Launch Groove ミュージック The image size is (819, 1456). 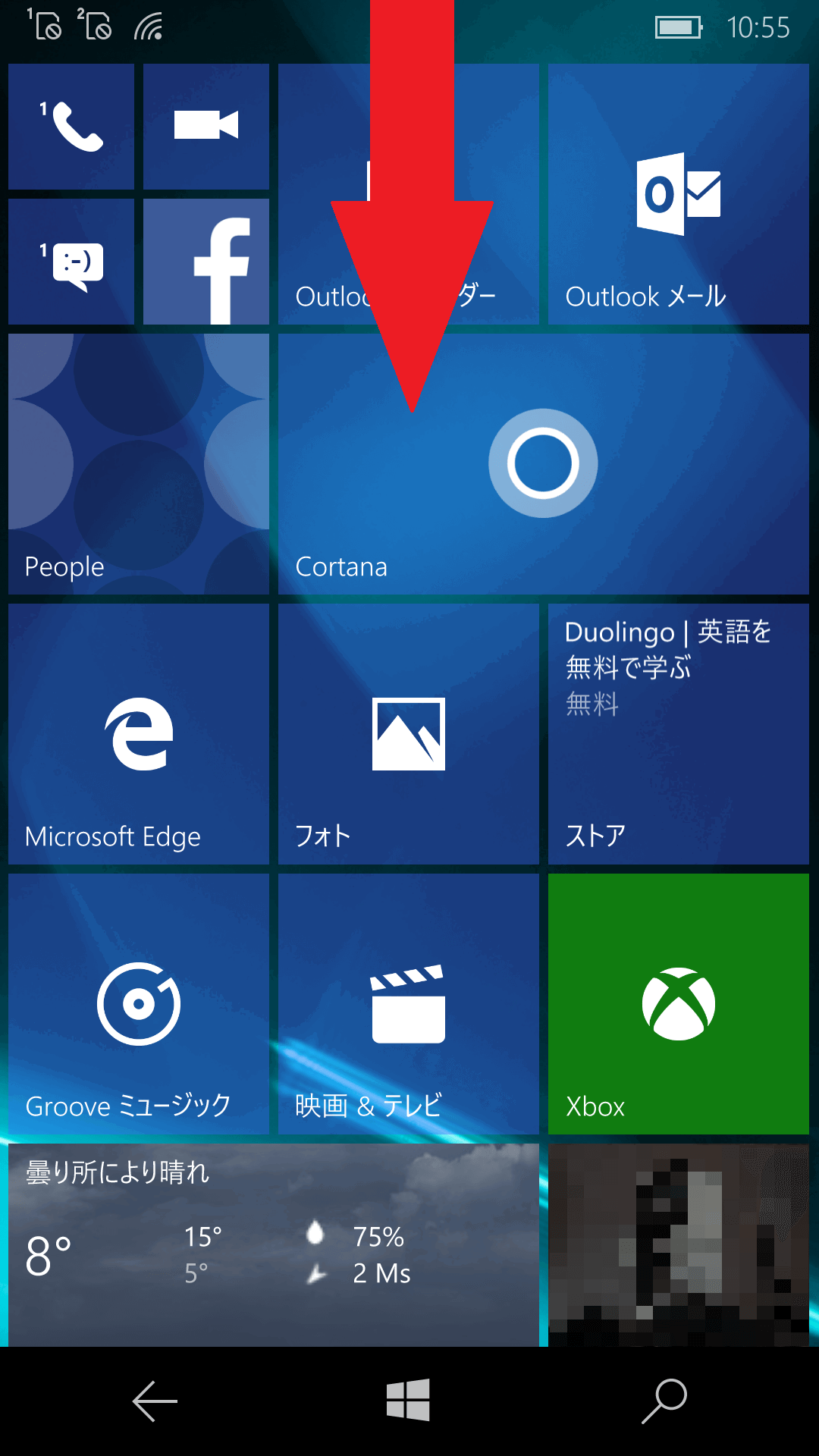[138, 1003]
